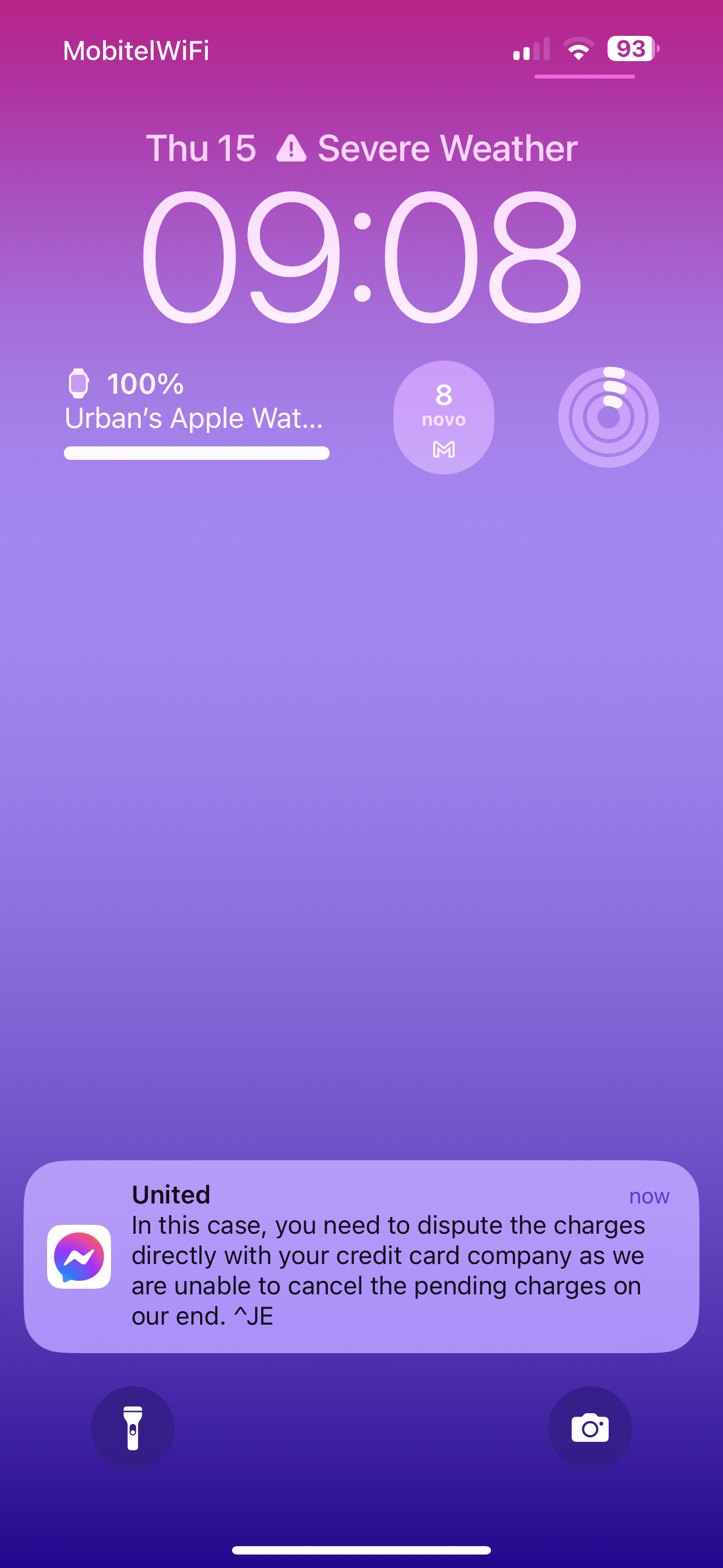The image size is (723, 1568).
Task: Tap the Apple Watch battery widget
Action: click(x=197, y=414)
